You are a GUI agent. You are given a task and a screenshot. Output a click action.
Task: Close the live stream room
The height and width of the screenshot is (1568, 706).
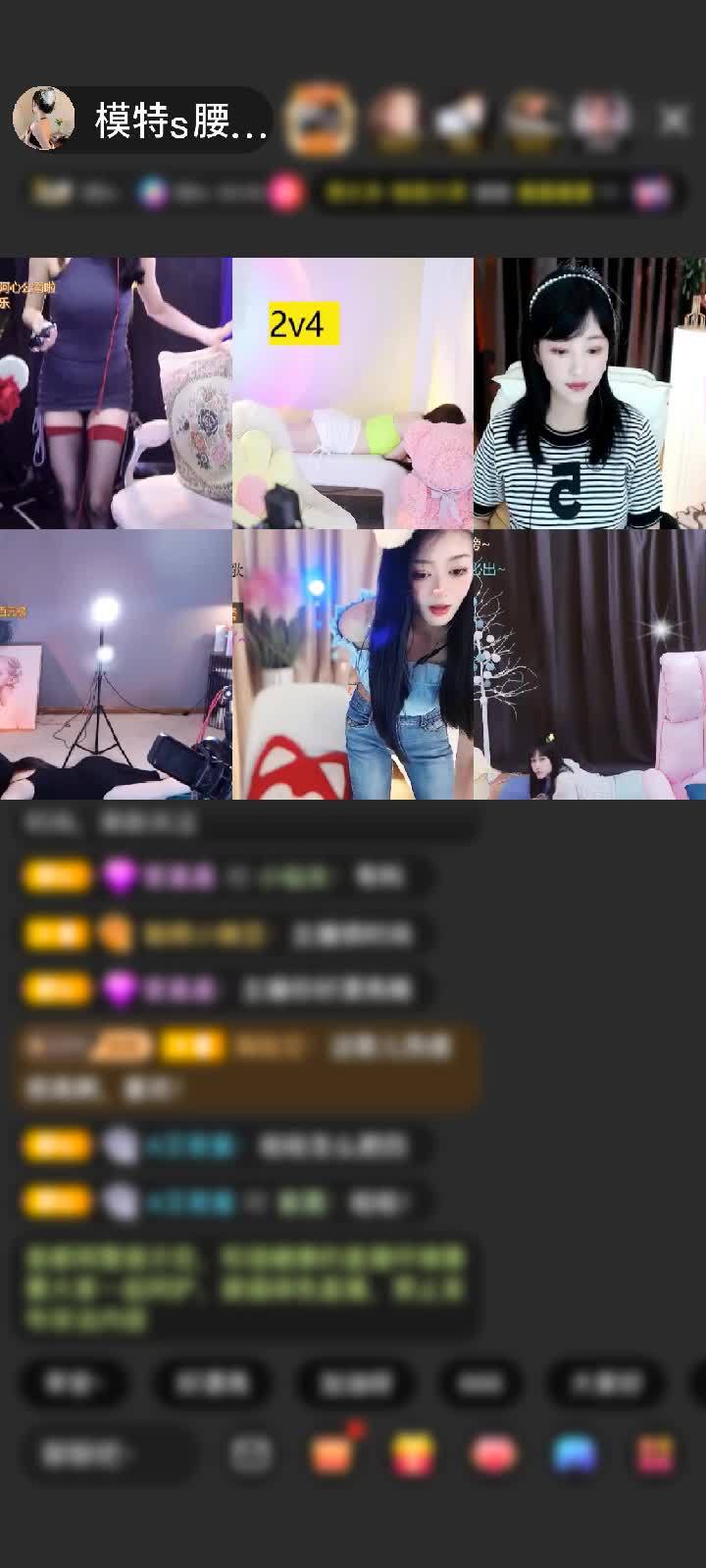[x=674, y=121]
